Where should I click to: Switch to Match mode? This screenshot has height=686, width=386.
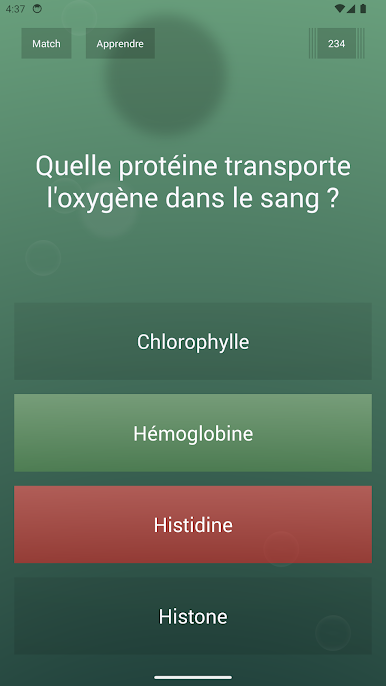(x=46, y=43)
